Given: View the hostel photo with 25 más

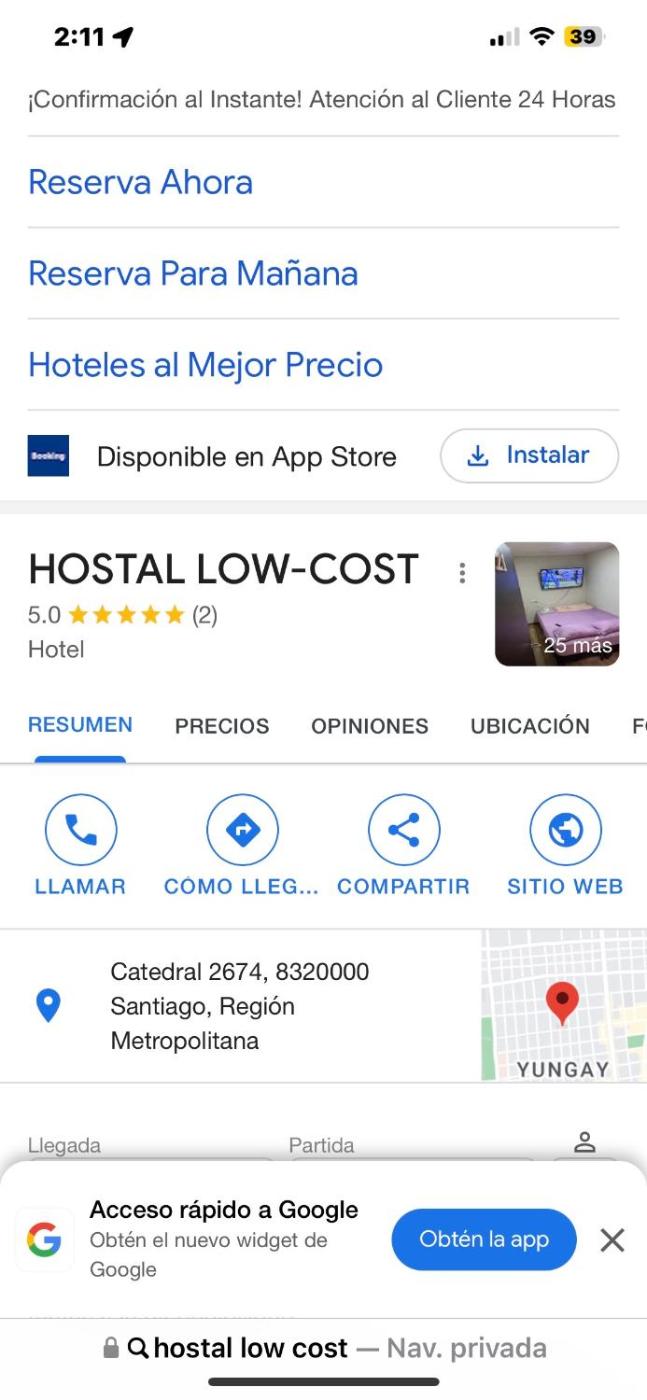Looking at the screenshot, I should [557, 604].
